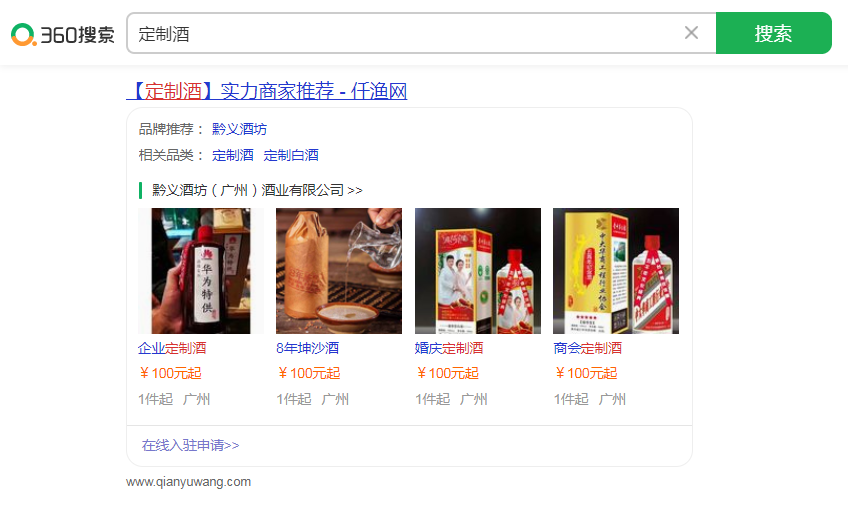Open the 实力商家推荐 - 仟渔网 result title

[267, 92]
